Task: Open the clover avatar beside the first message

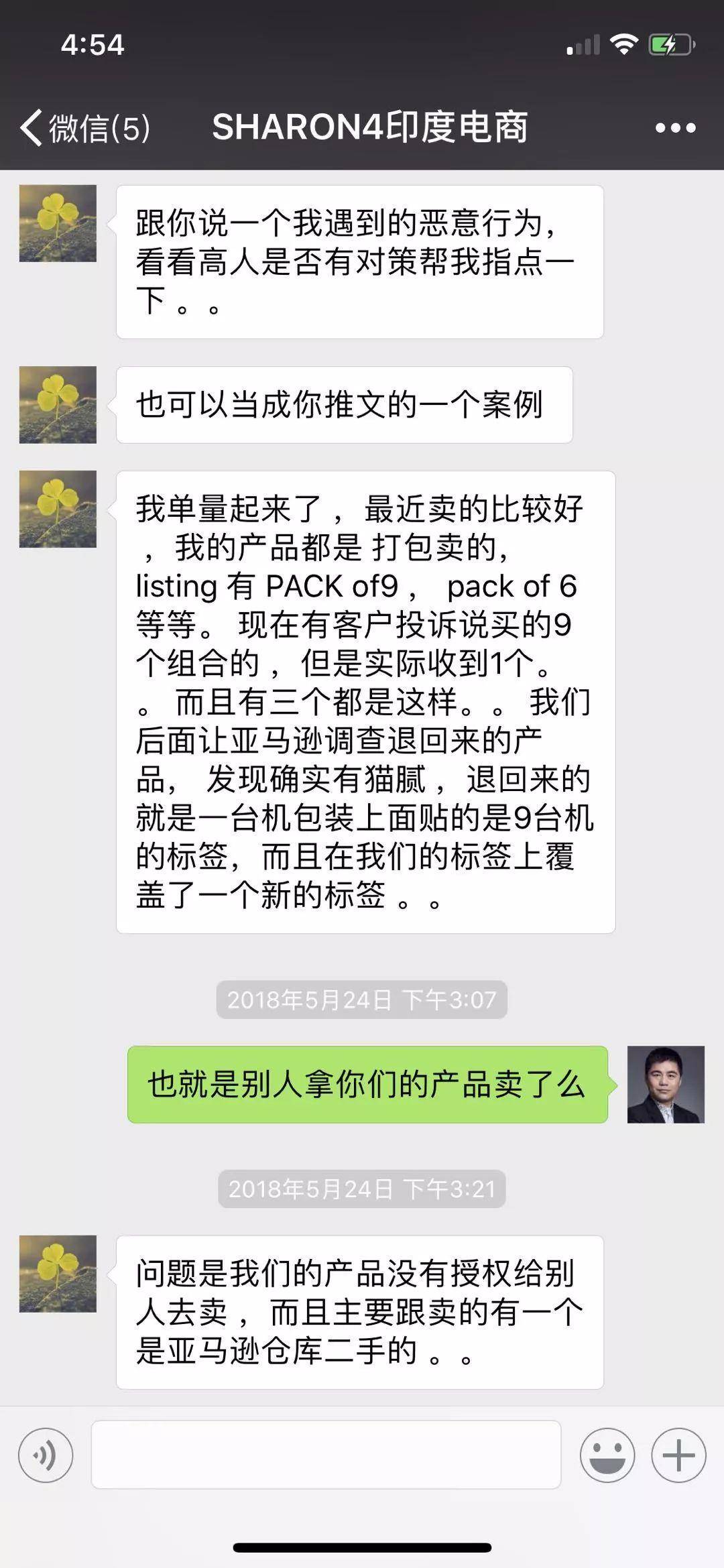Action: pyautogui.click(x=58, y=223)
